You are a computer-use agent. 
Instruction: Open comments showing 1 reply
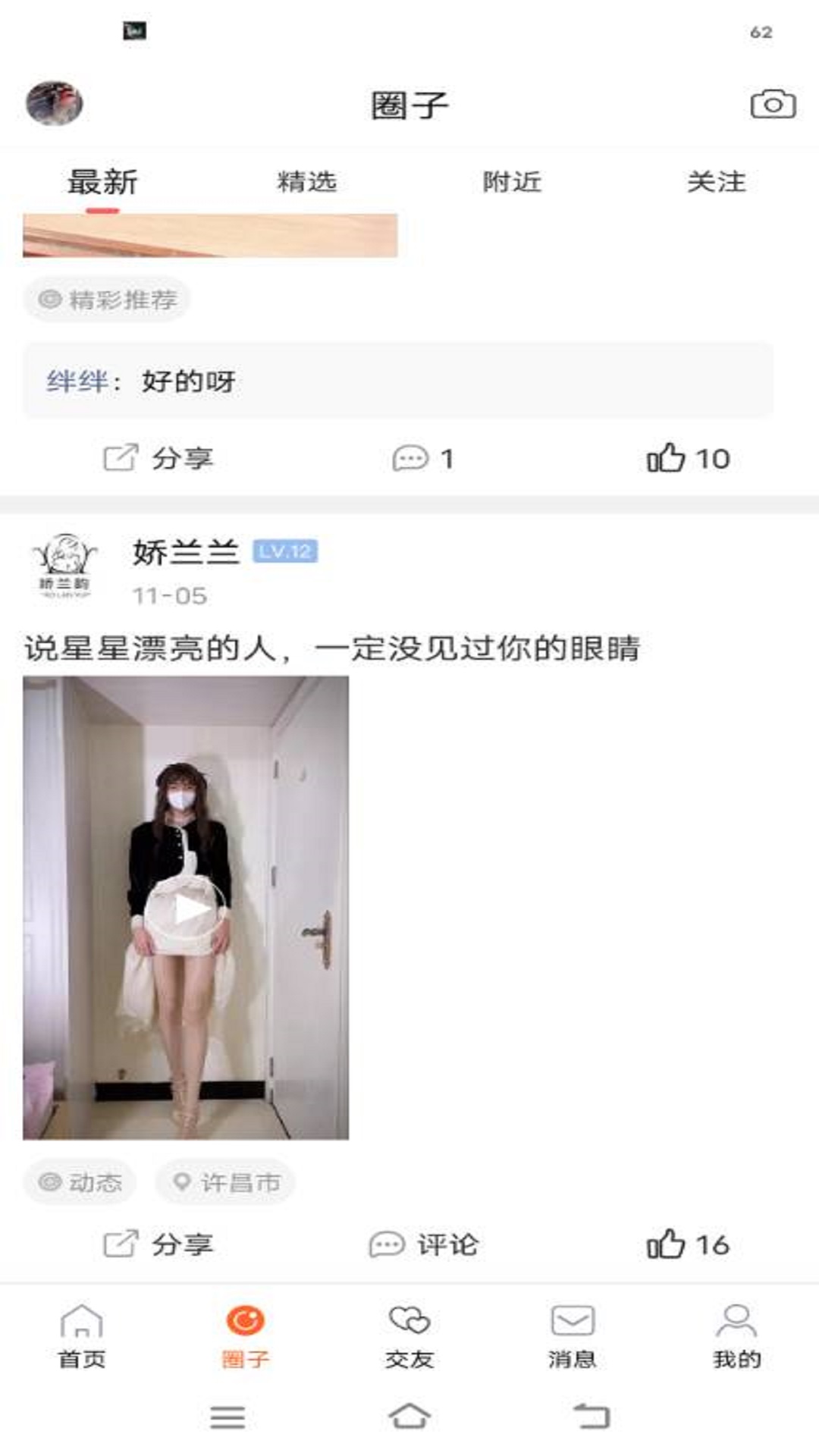pyautogui.click(x=423, y=458)
